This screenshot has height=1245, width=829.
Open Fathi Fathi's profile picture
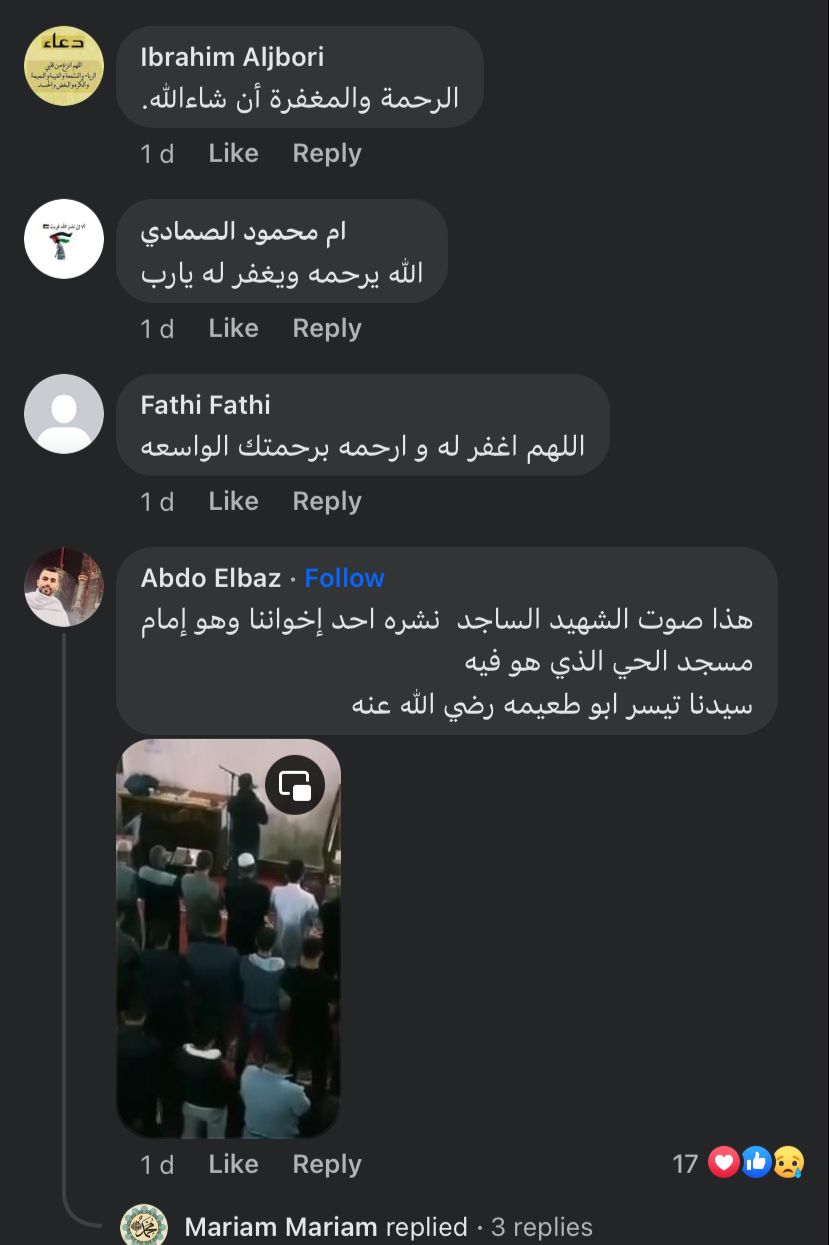click(x=64, y=414)
